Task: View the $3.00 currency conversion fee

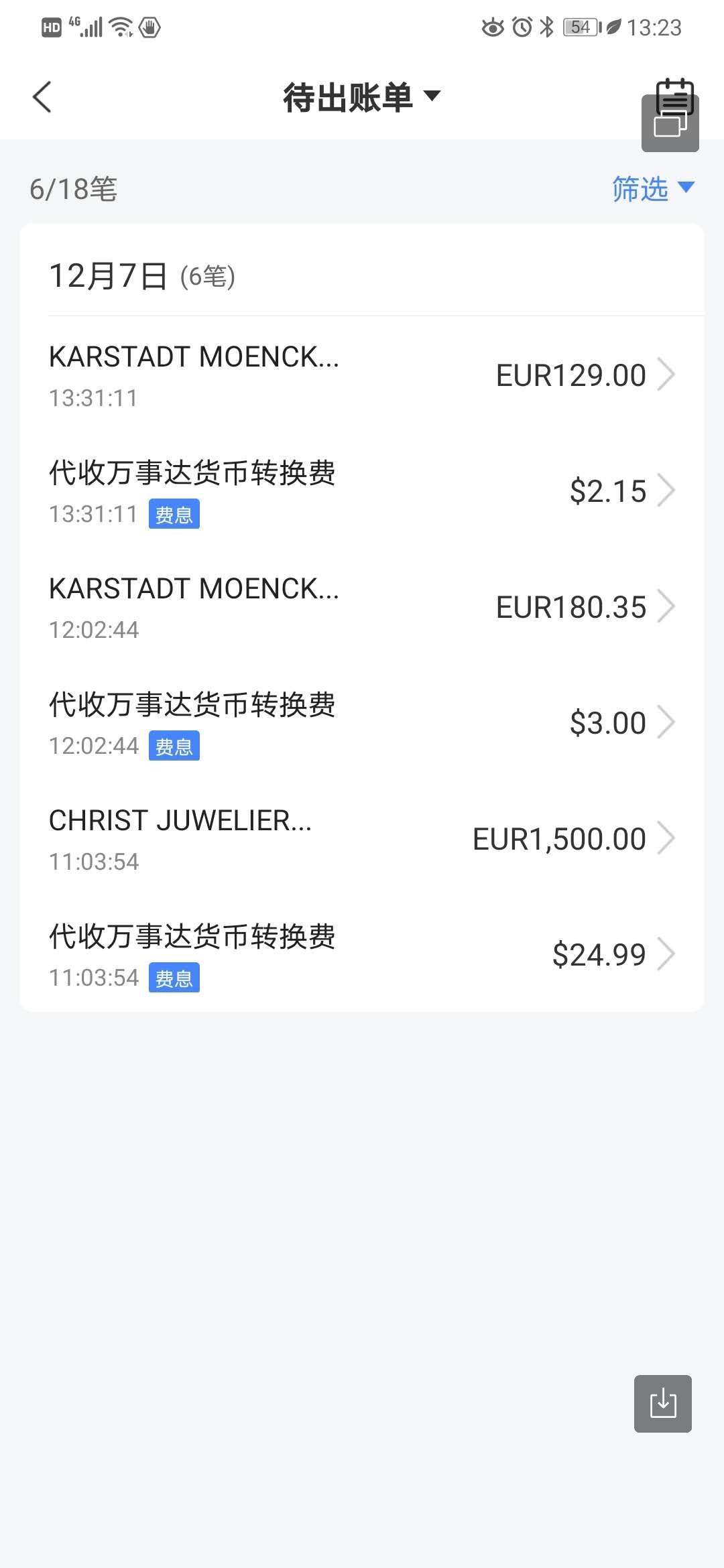Action: click(x=362, y=722)
